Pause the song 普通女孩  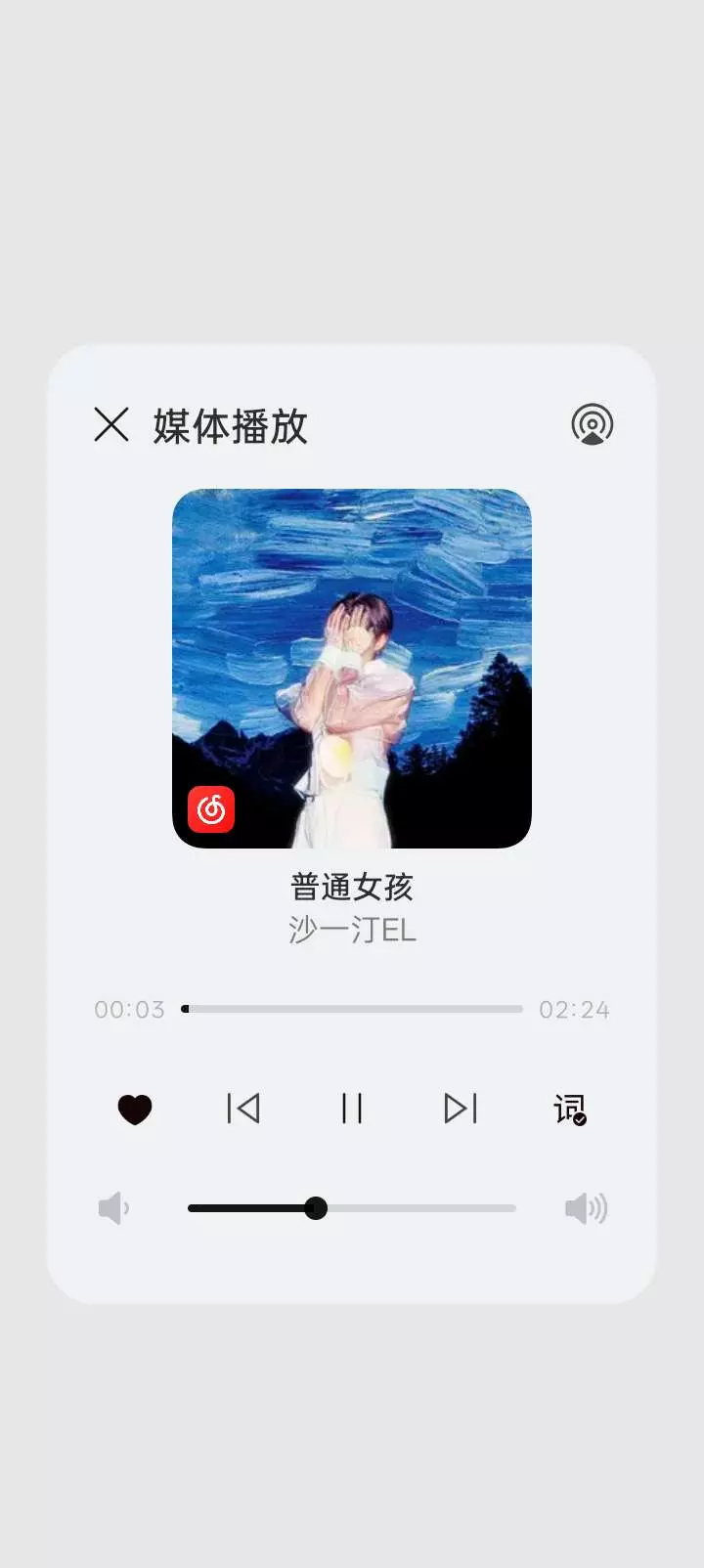[352, 1109]
